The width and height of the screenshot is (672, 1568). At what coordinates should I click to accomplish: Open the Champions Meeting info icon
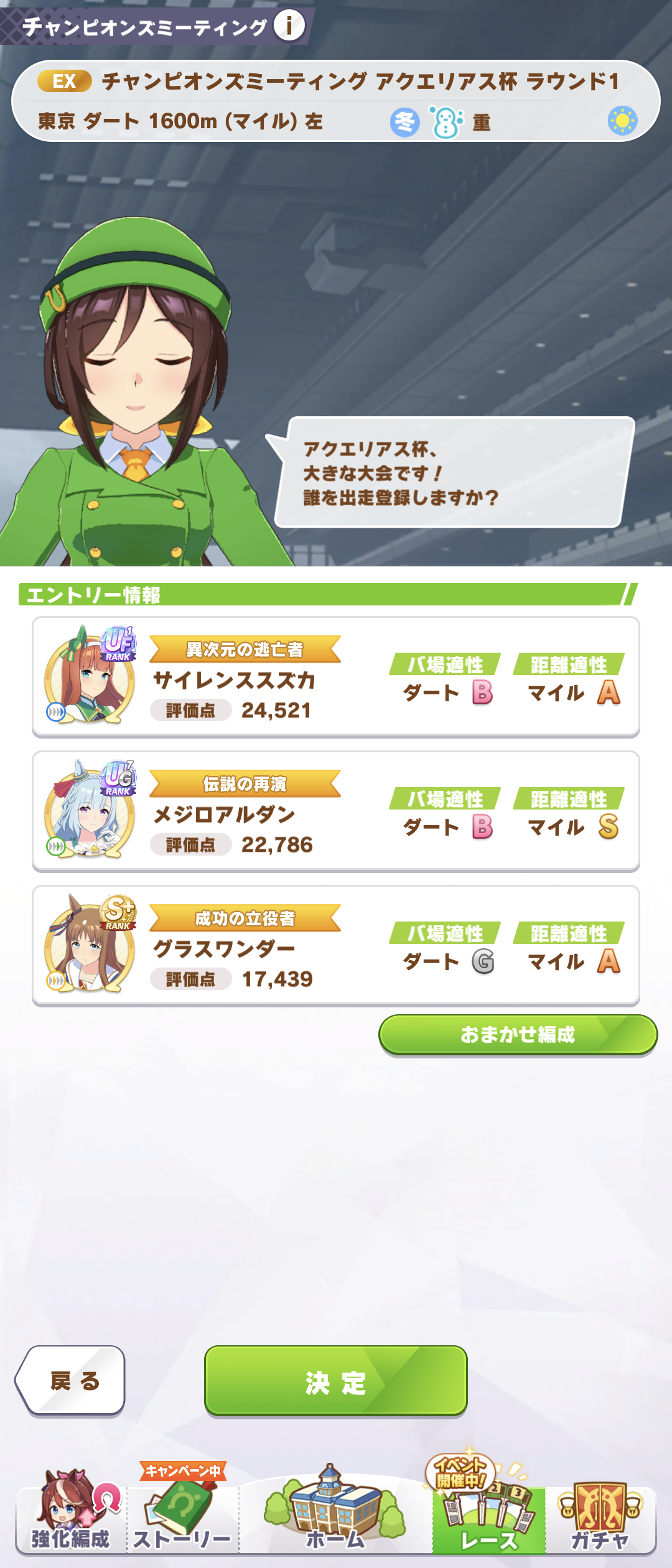(x=289, y=26)
